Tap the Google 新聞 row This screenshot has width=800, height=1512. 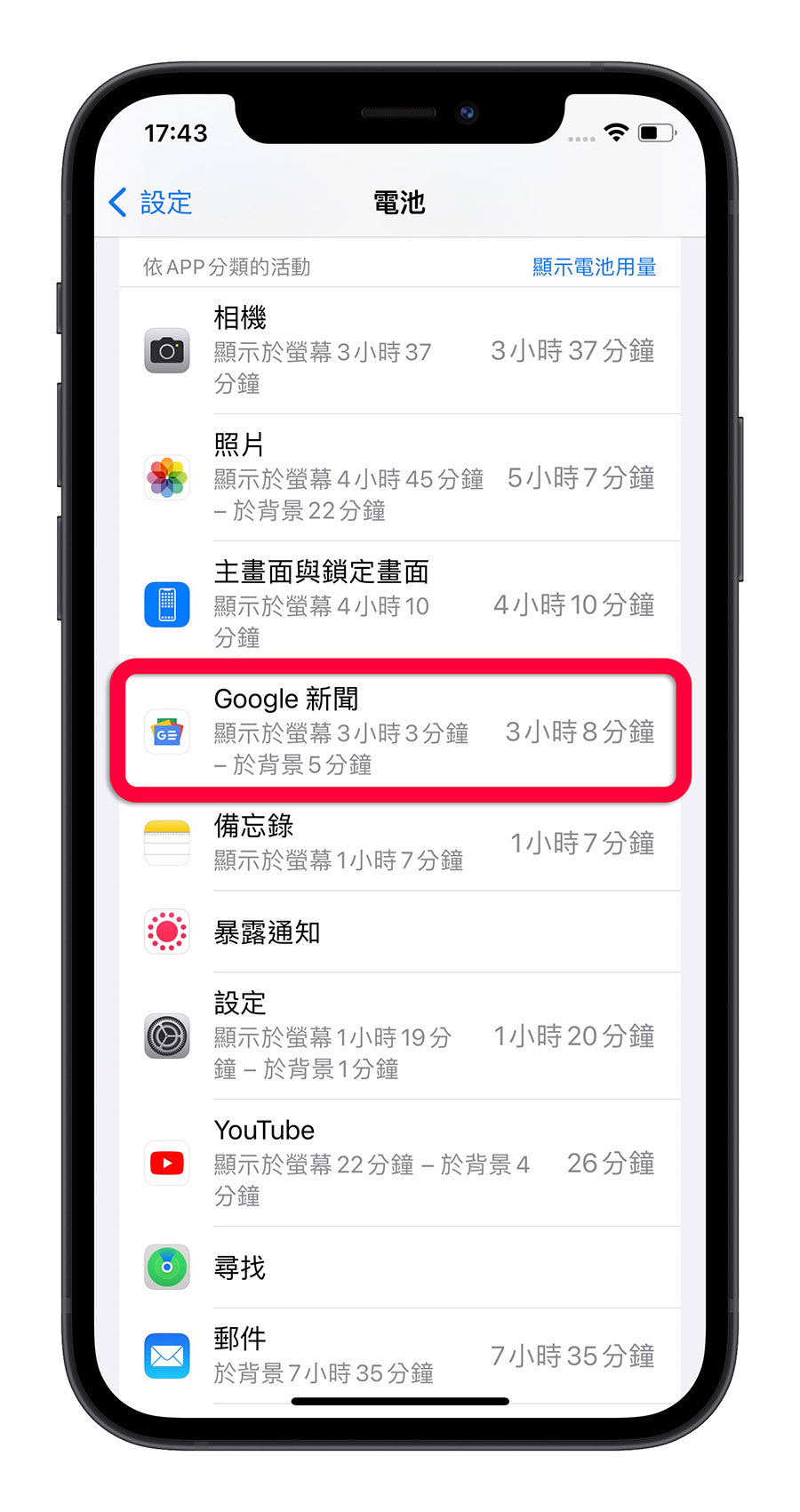pos(400,732)
